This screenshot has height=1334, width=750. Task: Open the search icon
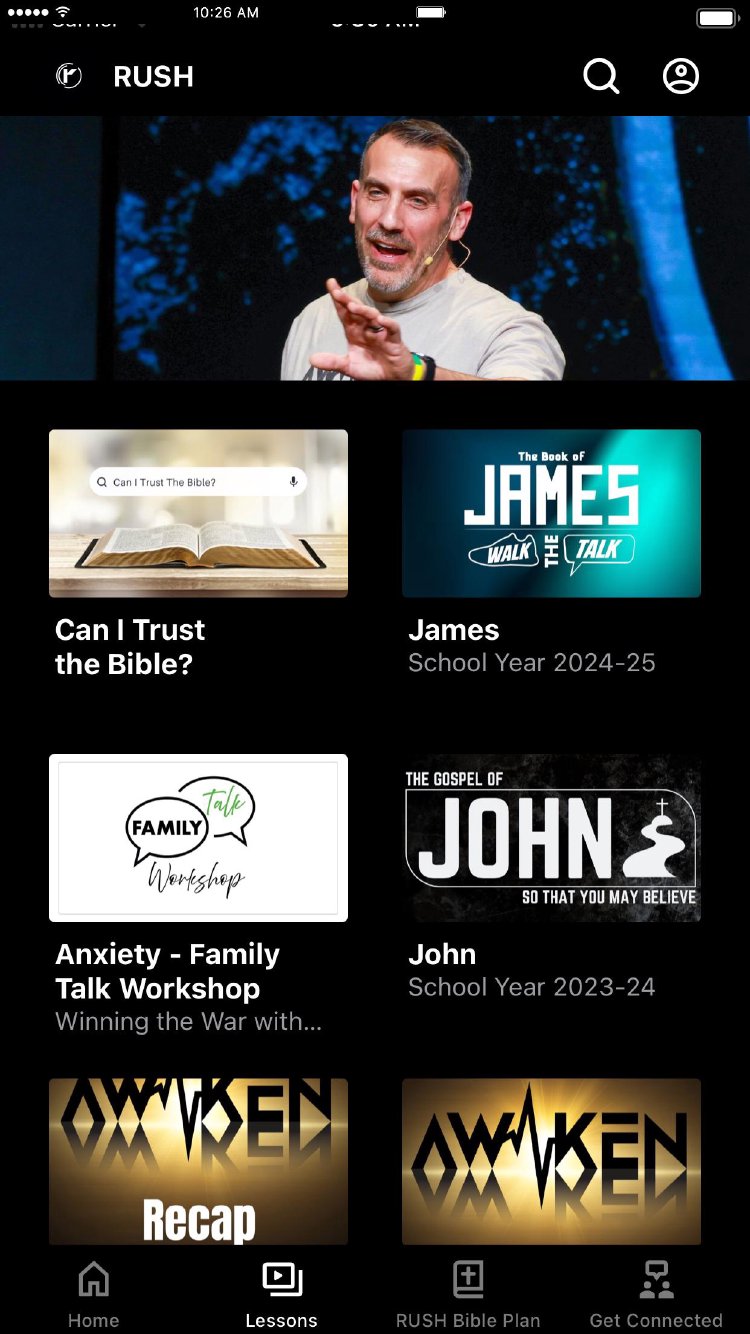(x=601, y=76)
